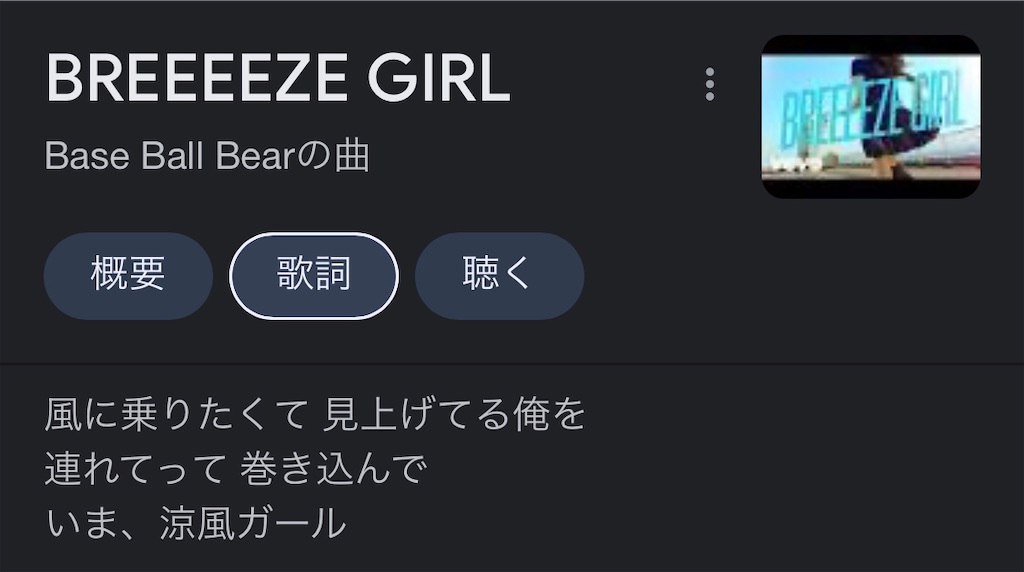Open the three-dot overflow menu
Screen dimensions: 1024x572
click(x=709, y=85)
